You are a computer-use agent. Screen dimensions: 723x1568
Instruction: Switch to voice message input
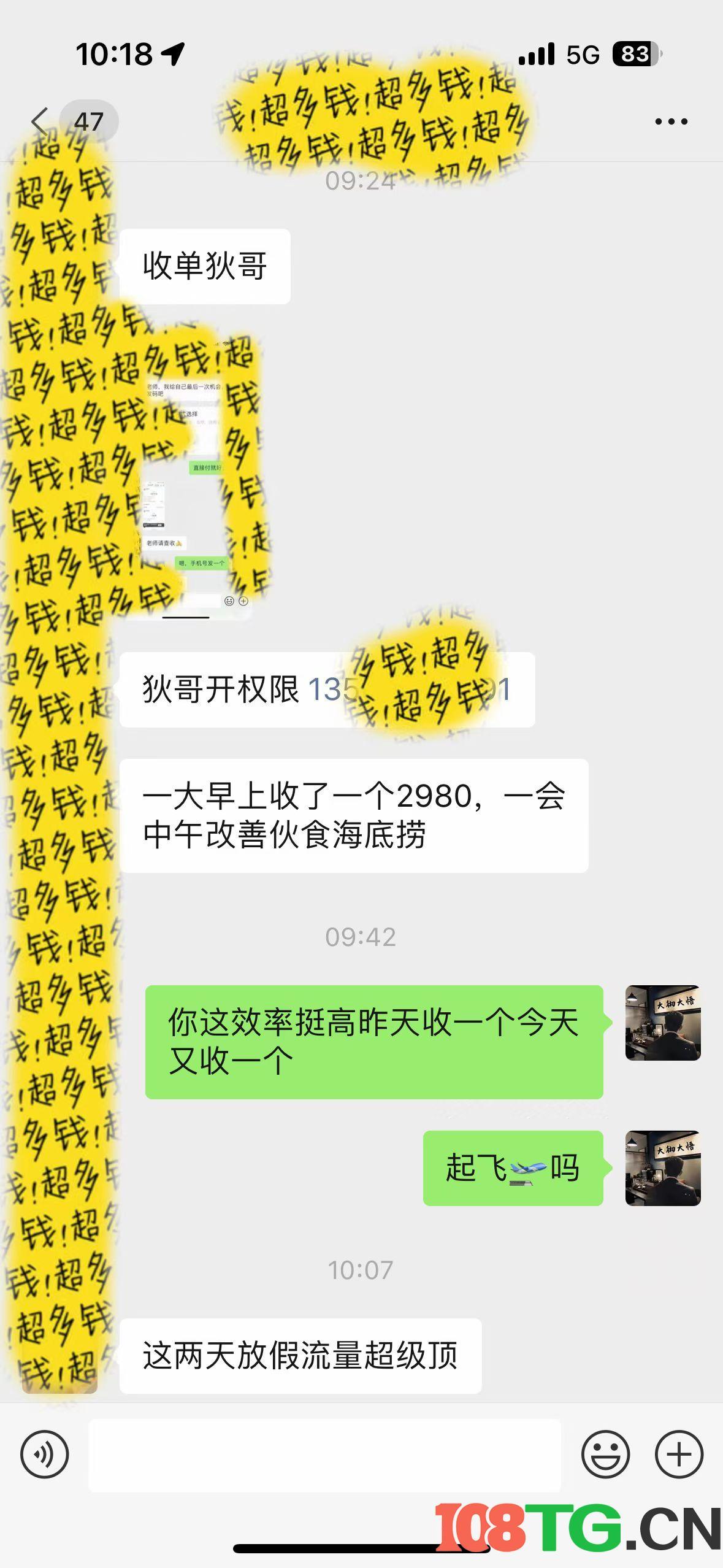click(x=45, y=1455)
